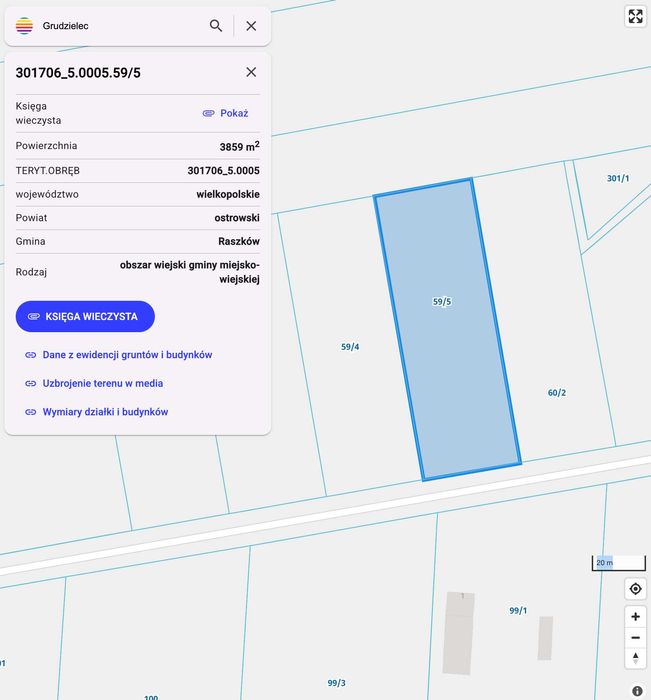Screen dimensions: 651x700
Task: Tap the search magnifier icon
Action: point(216,26)
